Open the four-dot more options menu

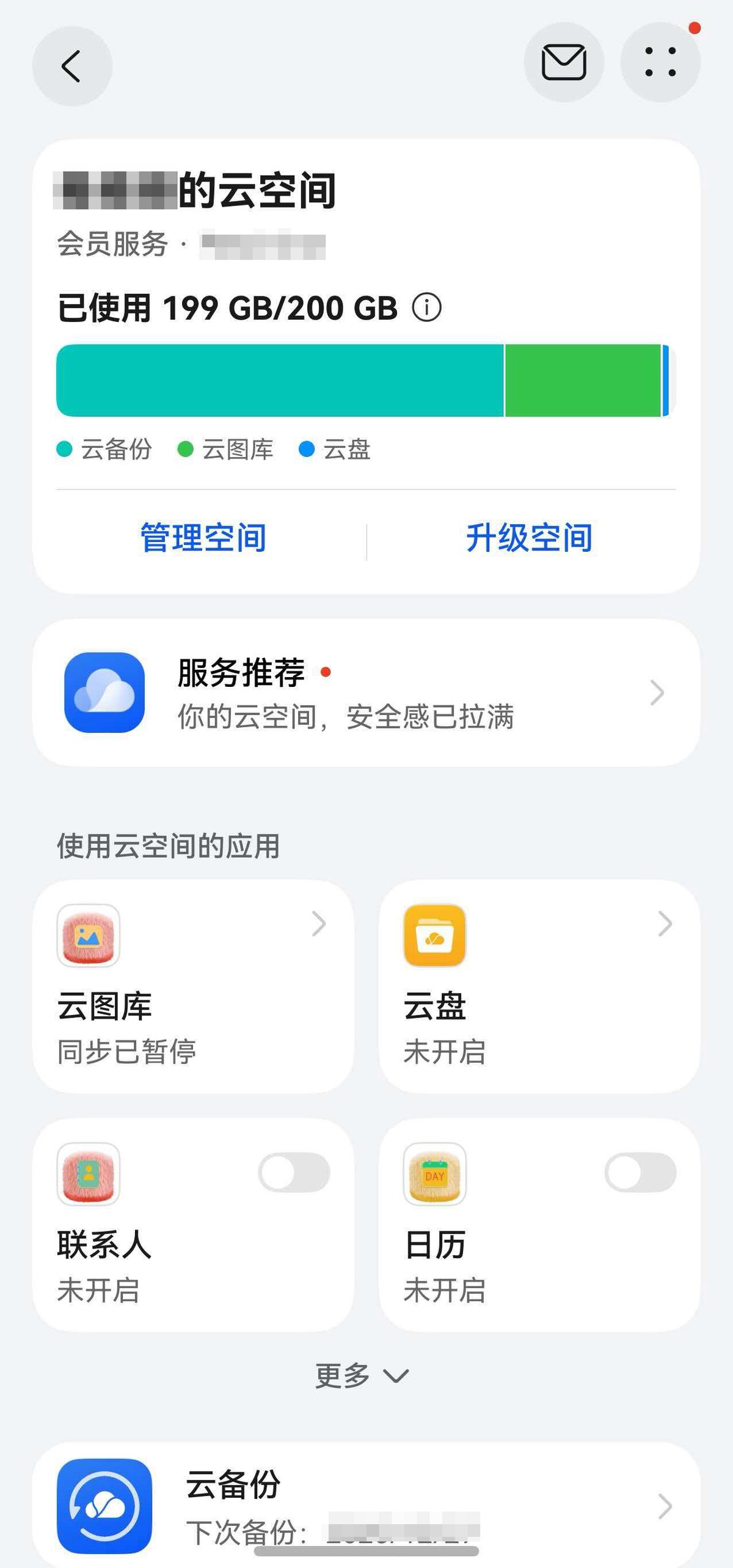[x=660, y=62]
